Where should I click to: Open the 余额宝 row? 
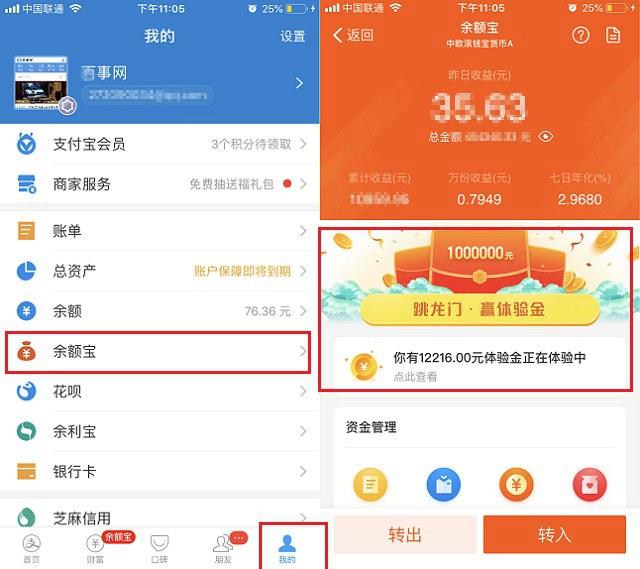(x=160, y=352)
